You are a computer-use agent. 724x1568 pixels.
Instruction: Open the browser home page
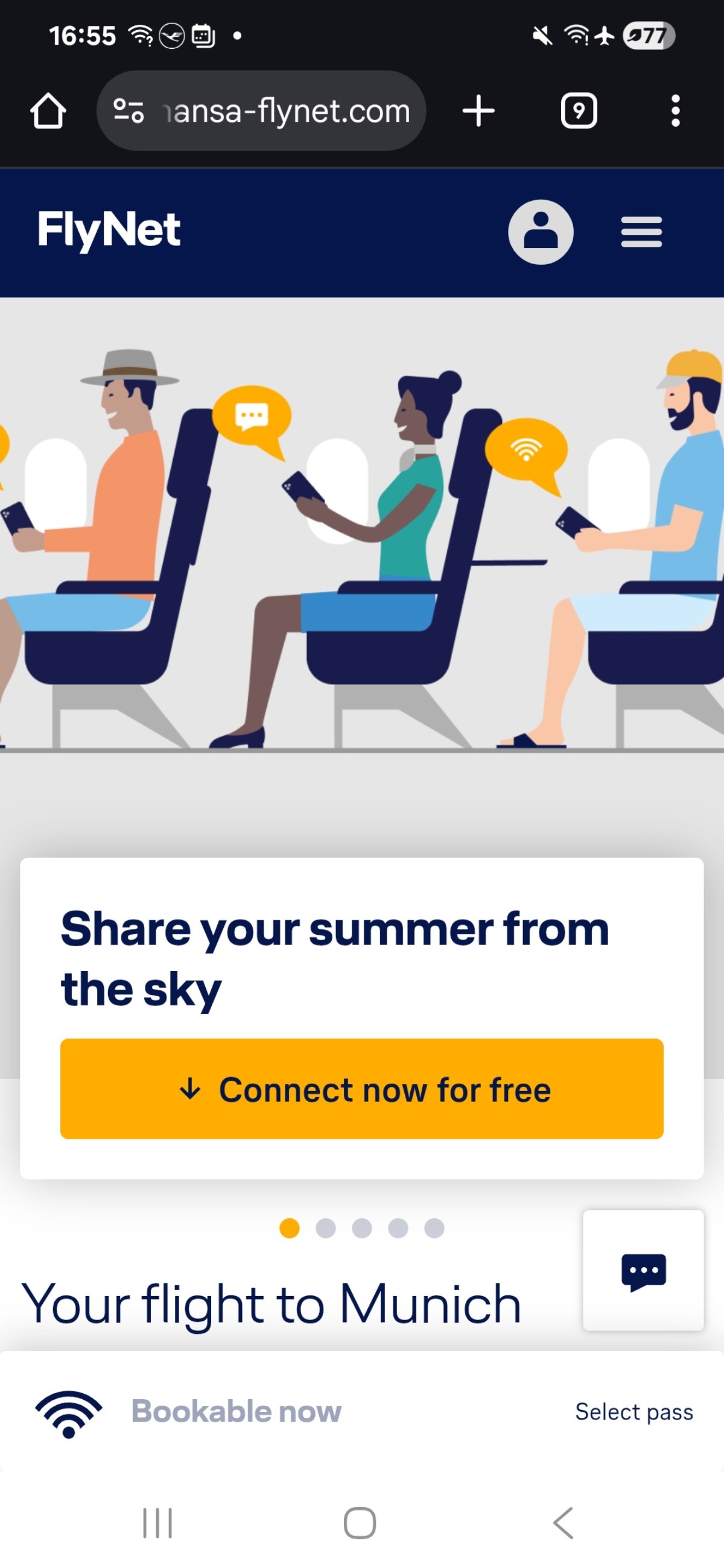point(48,111)
